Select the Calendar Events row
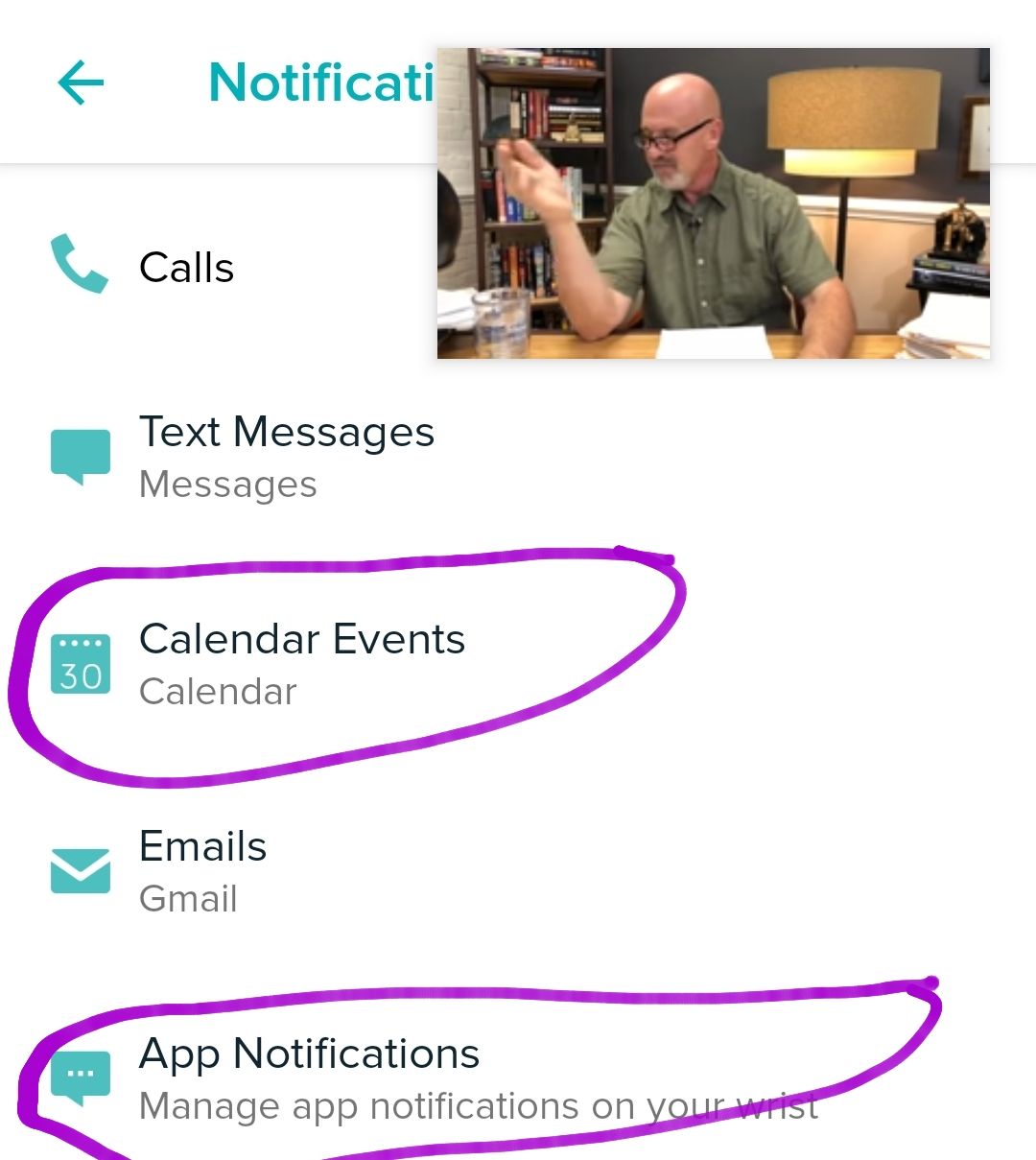This screenshot has width=1036, height=1160. coord(301,664)
